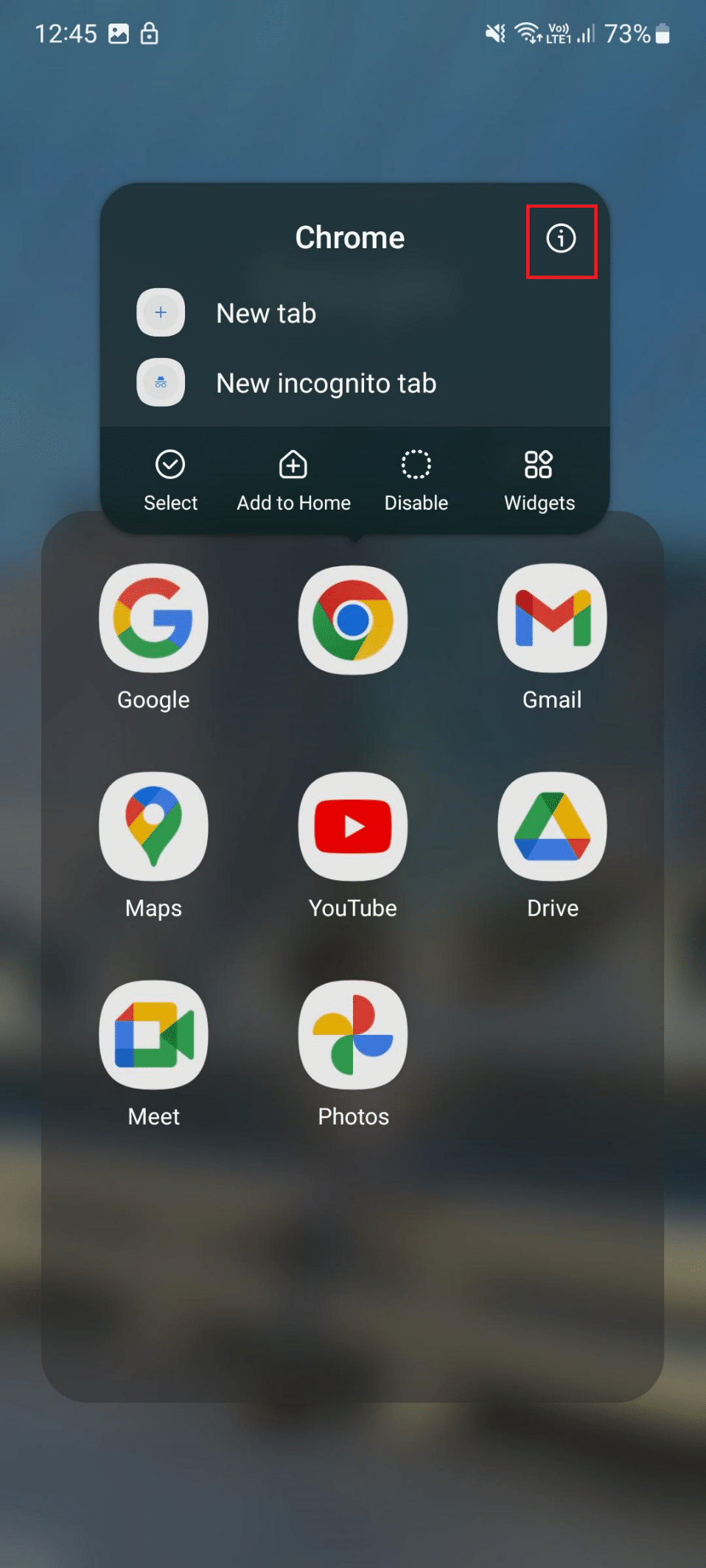706x1568 pixels.
Task: Launch Gmail from the folder
Action: click(x=552, y=621)
